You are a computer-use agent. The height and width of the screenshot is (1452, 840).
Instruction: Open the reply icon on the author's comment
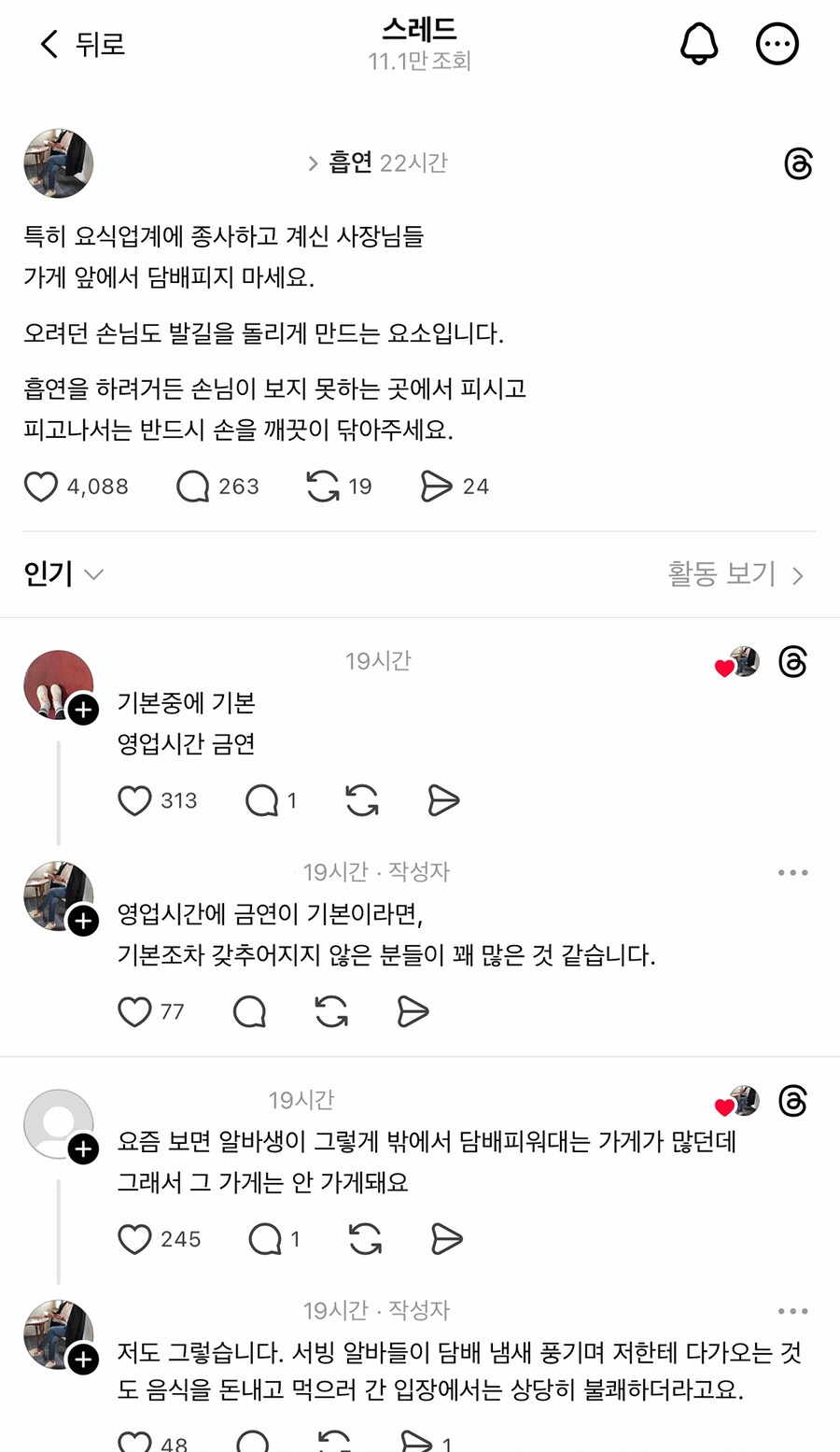[248, 1011]
